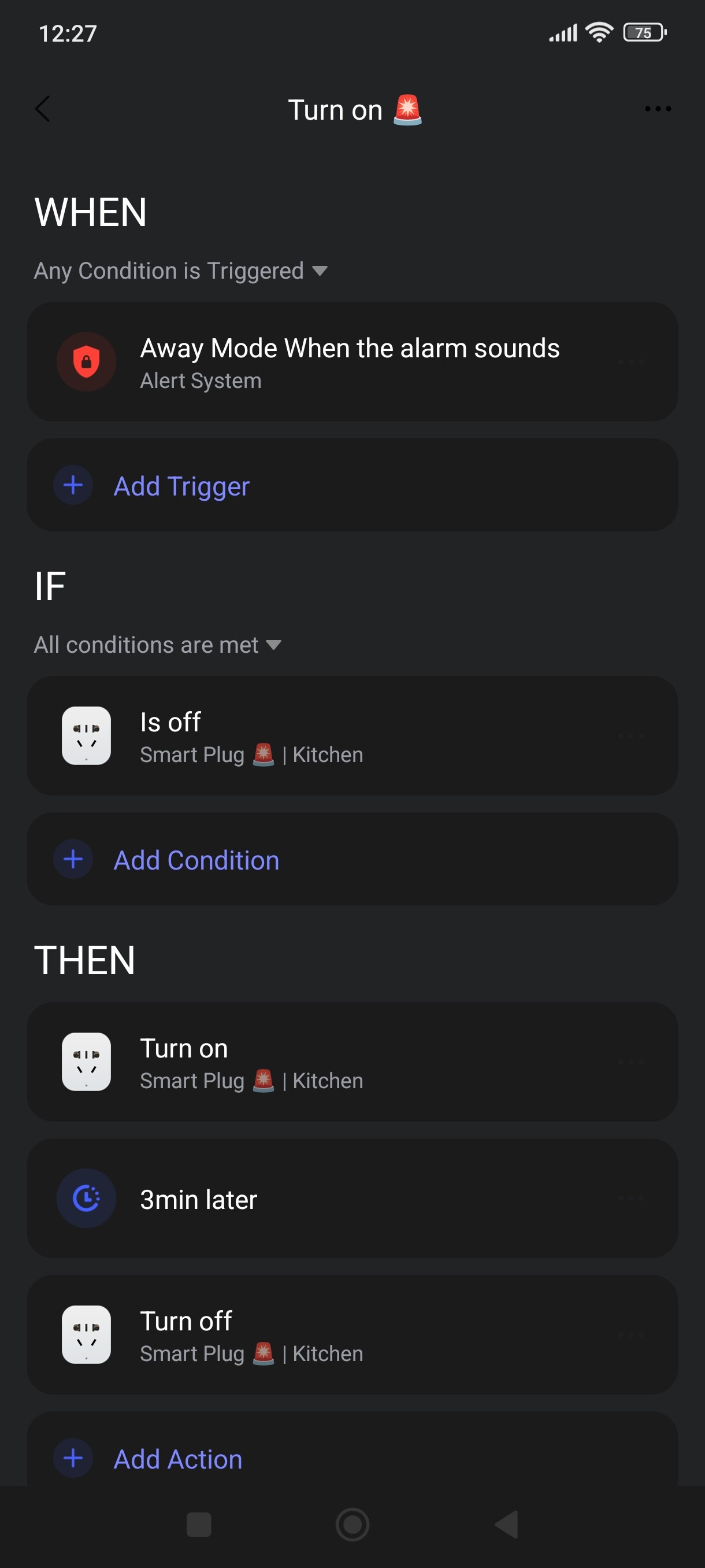Add a new action
Viewport: 705px width, 1568px height.
[177, 1458]
